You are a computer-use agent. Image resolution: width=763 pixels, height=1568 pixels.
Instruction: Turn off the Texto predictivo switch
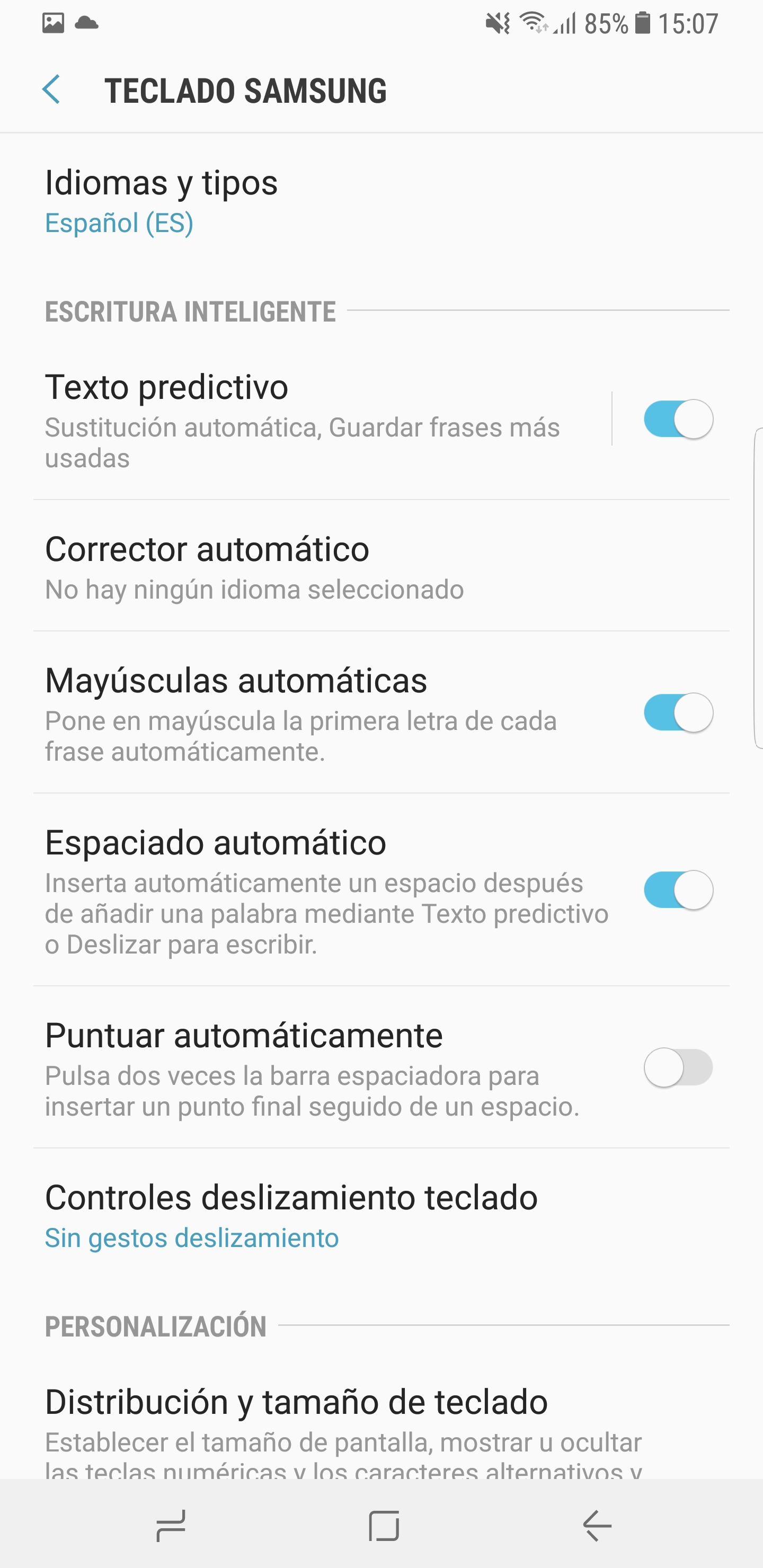(x=678, y=419)
